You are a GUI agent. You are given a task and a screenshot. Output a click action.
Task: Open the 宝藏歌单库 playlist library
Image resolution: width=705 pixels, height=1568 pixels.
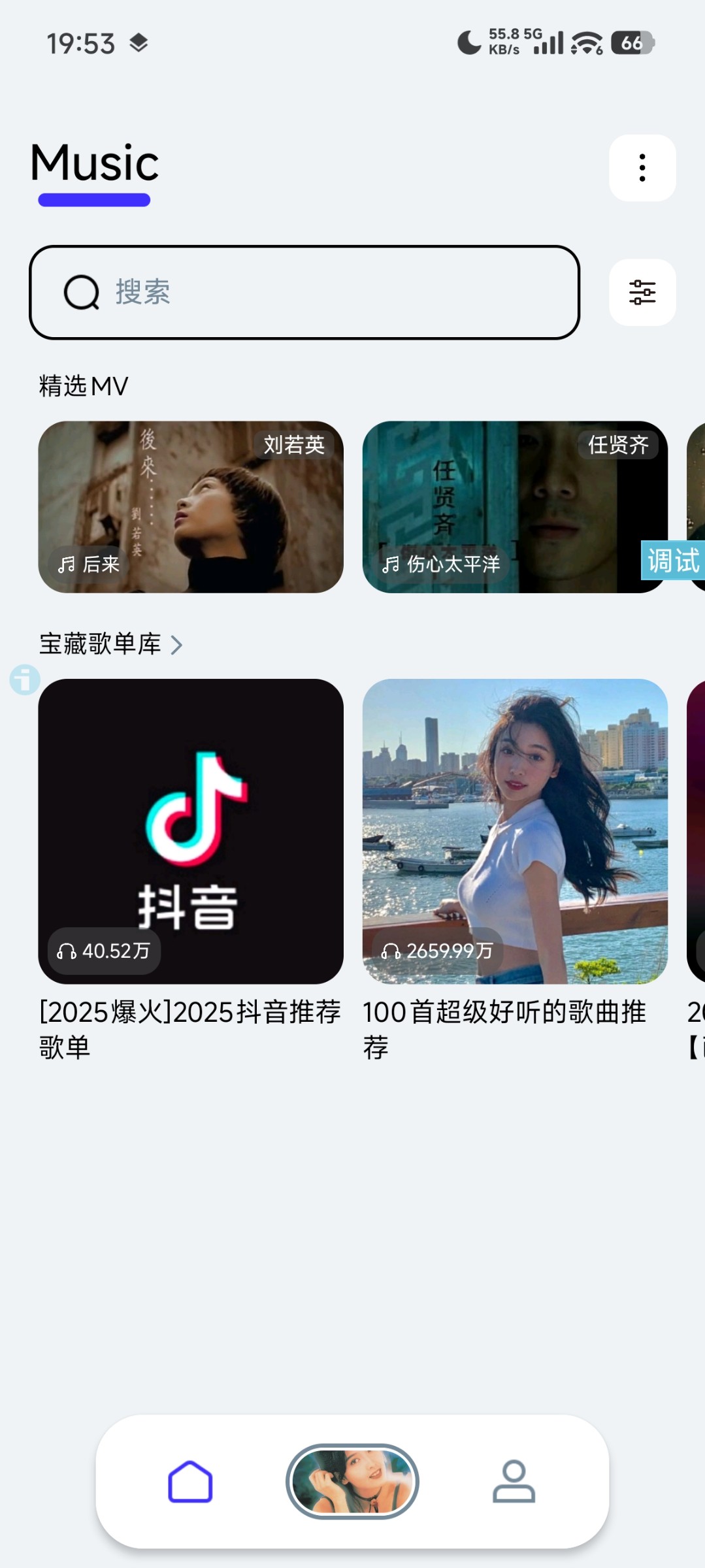click(111, 644)
